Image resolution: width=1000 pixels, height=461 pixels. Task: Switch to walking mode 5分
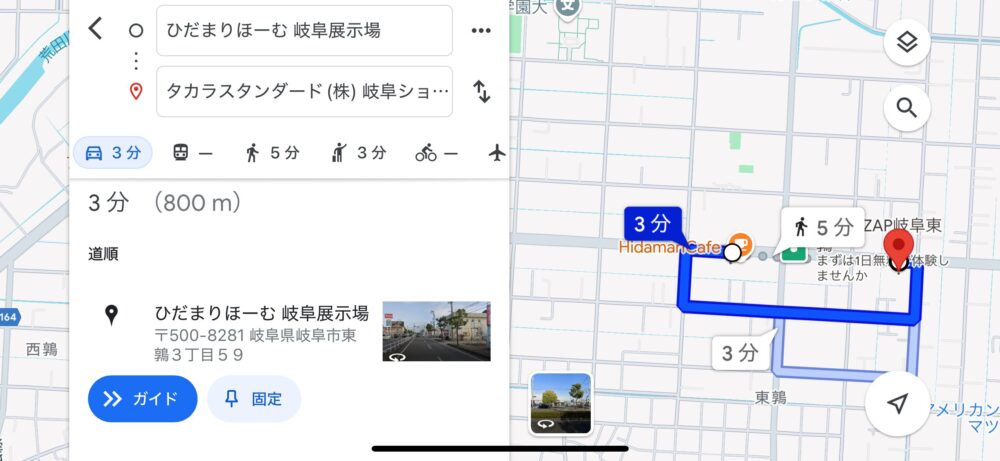[271, 153]
